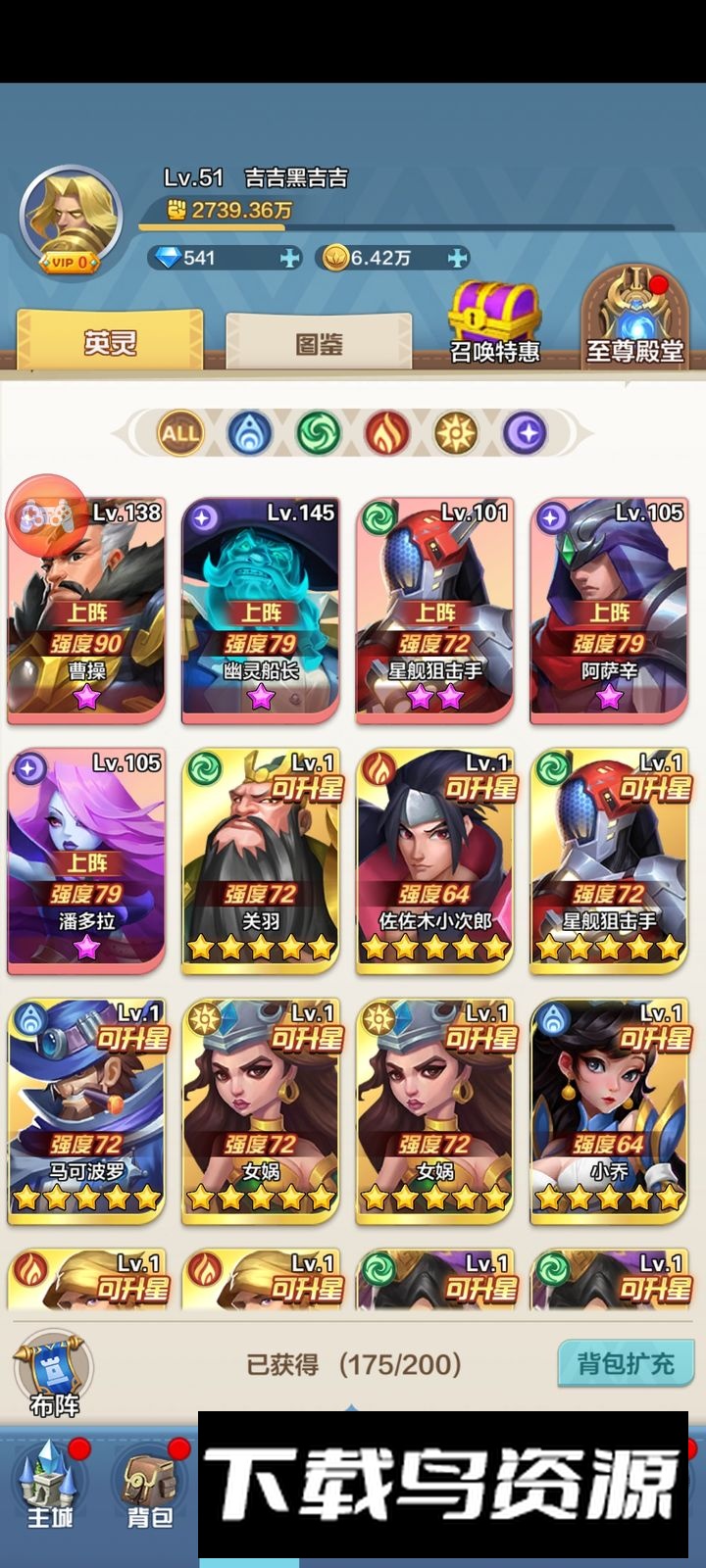
Task: Add more diamonds with plus button
Action: pos(290,258)
